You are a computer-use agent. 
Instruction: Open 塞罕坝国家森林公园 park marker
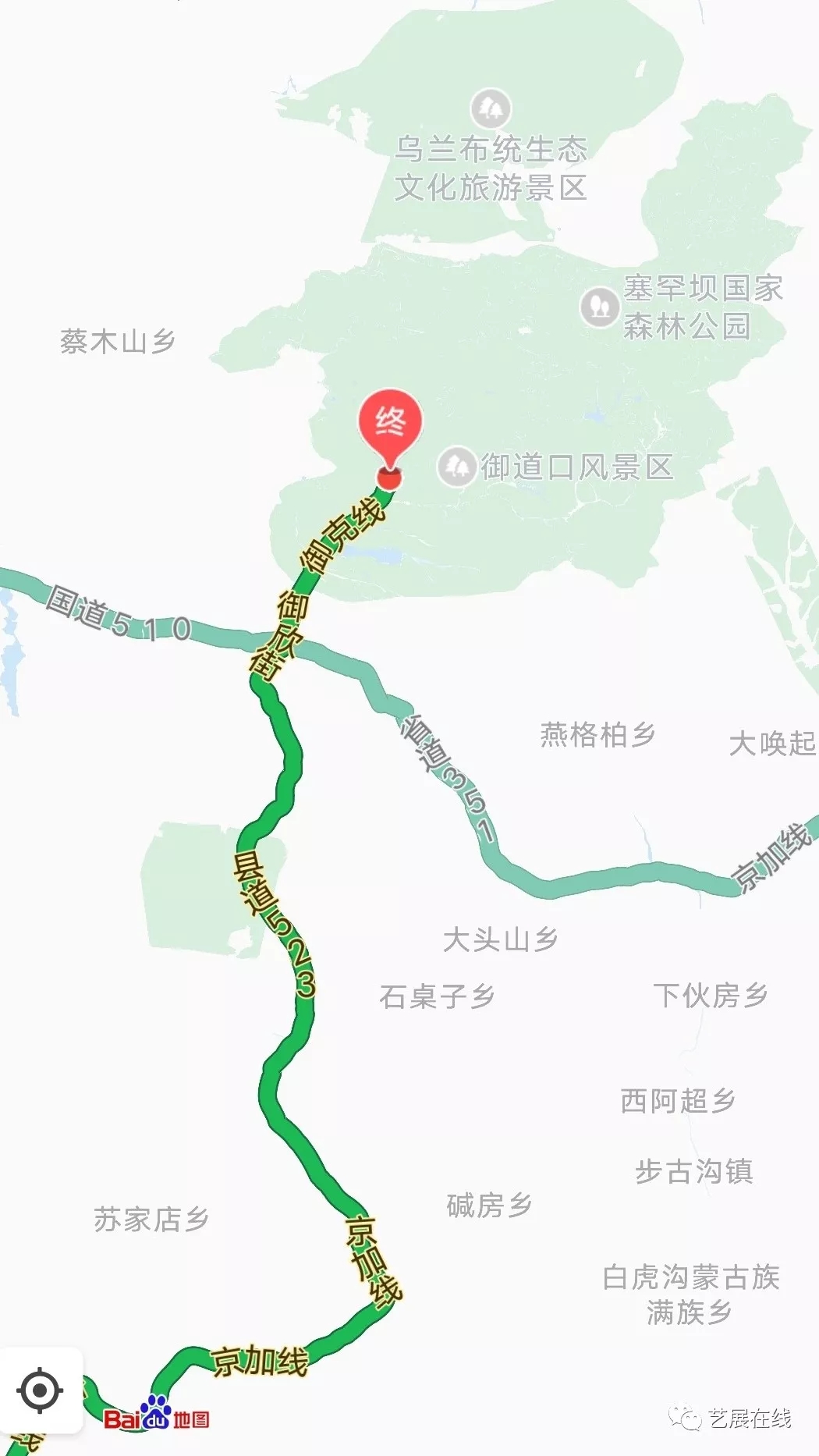pyautogui.click(x=599, y=307)
